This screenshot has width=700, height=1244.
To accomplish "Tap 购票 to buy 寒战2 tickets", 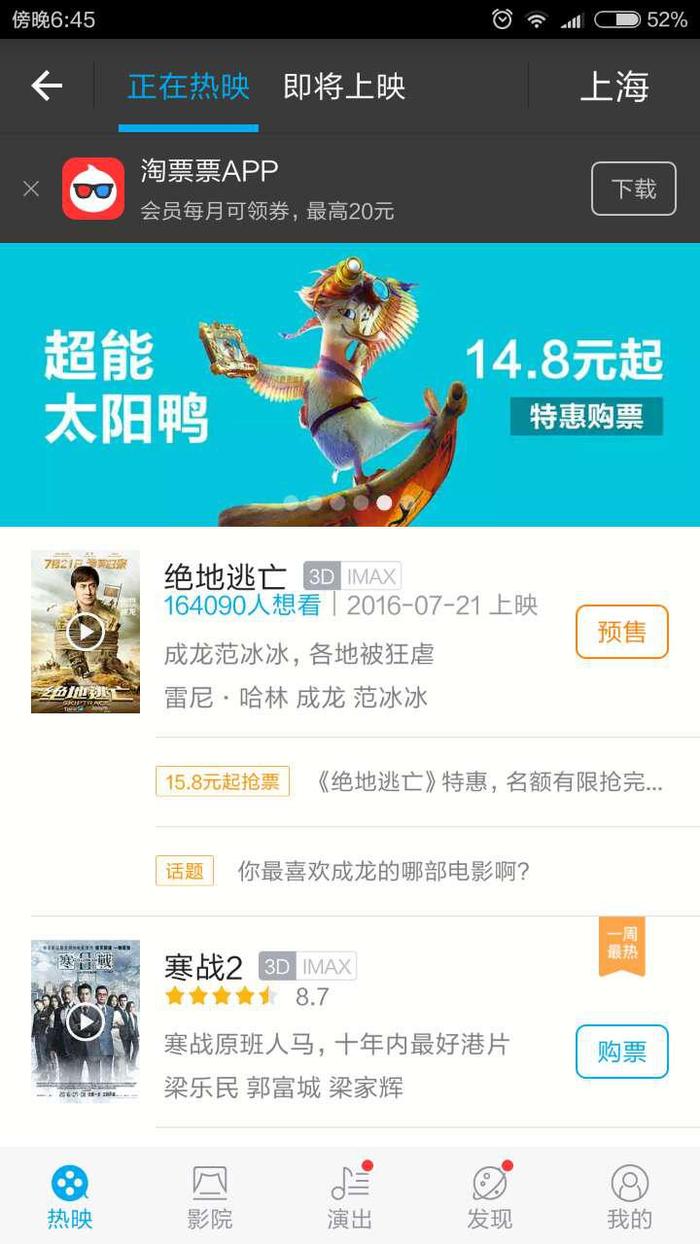I will [x=621, y=1052].
